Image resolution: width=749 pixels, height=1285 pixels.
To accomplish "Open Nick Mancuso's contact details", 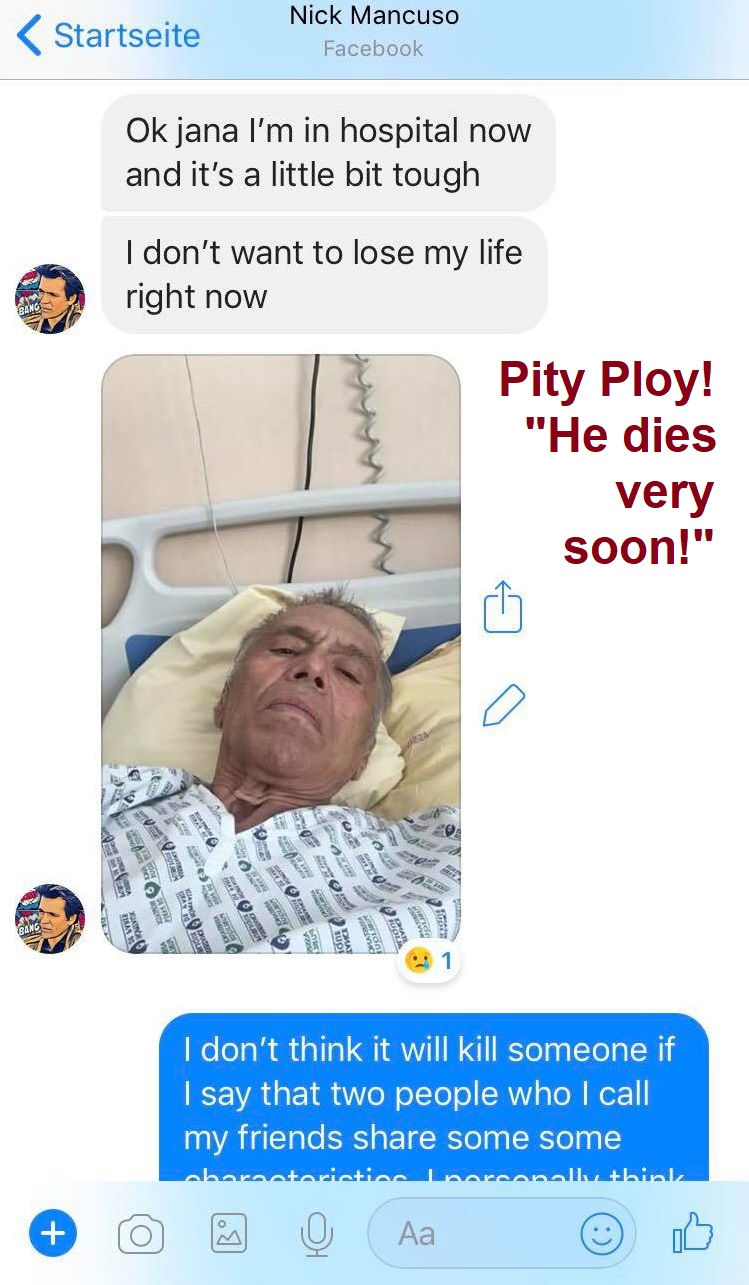I will point(374,30).
